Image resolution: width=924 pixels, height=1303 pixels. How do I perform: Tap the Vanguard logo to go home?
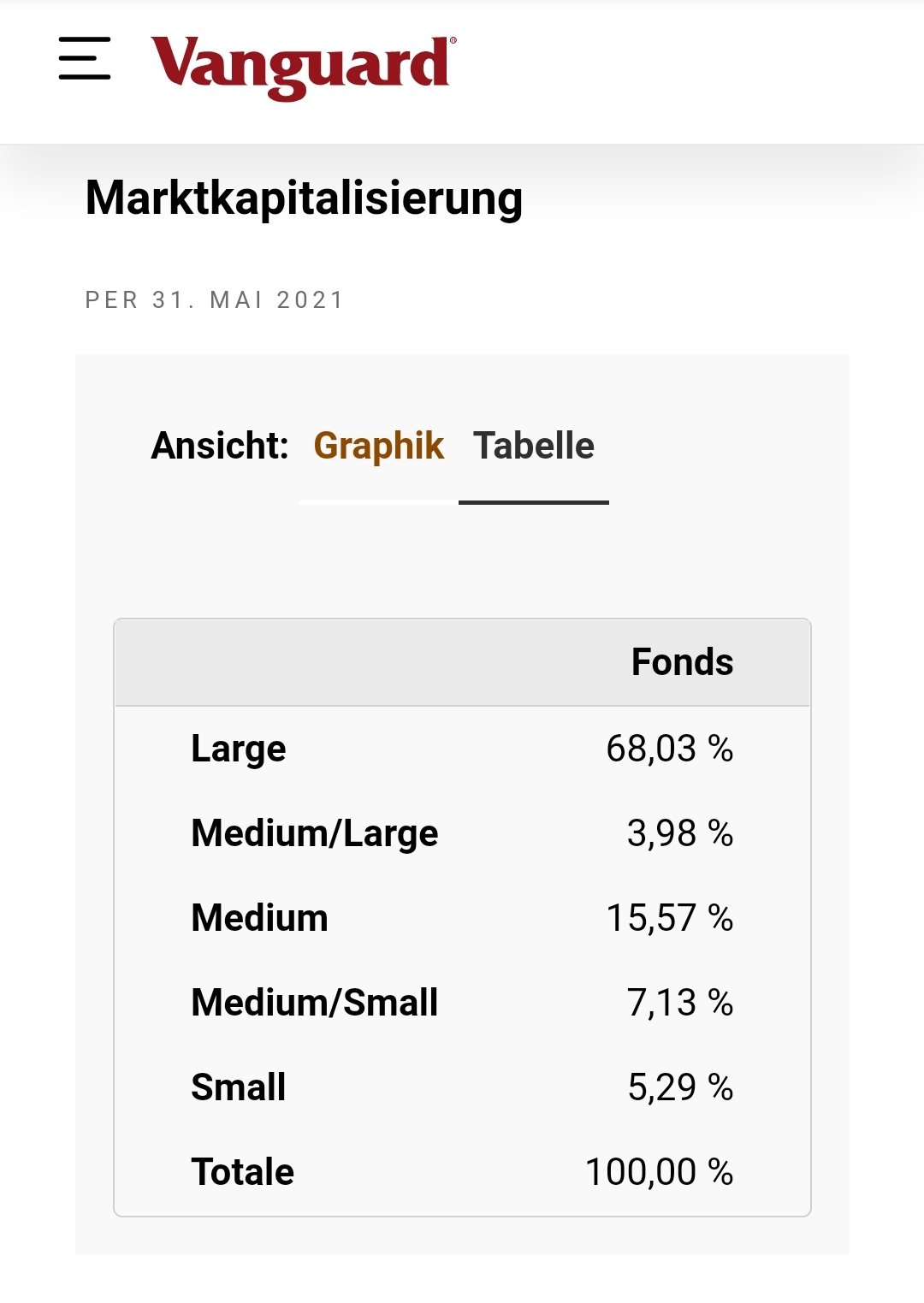tap(303, 65)
